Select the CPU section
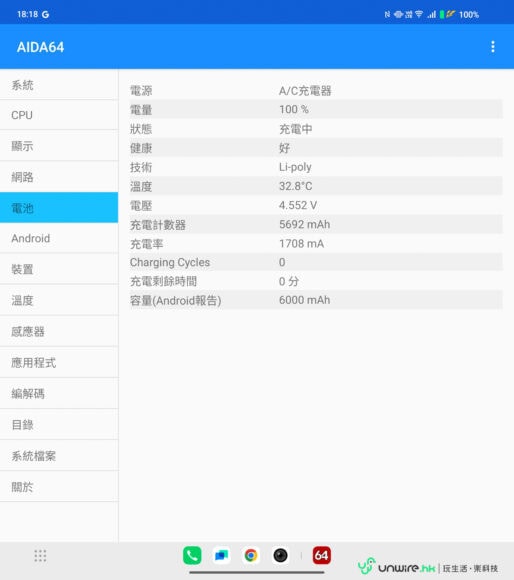The image size is (514, 580). 59,115
